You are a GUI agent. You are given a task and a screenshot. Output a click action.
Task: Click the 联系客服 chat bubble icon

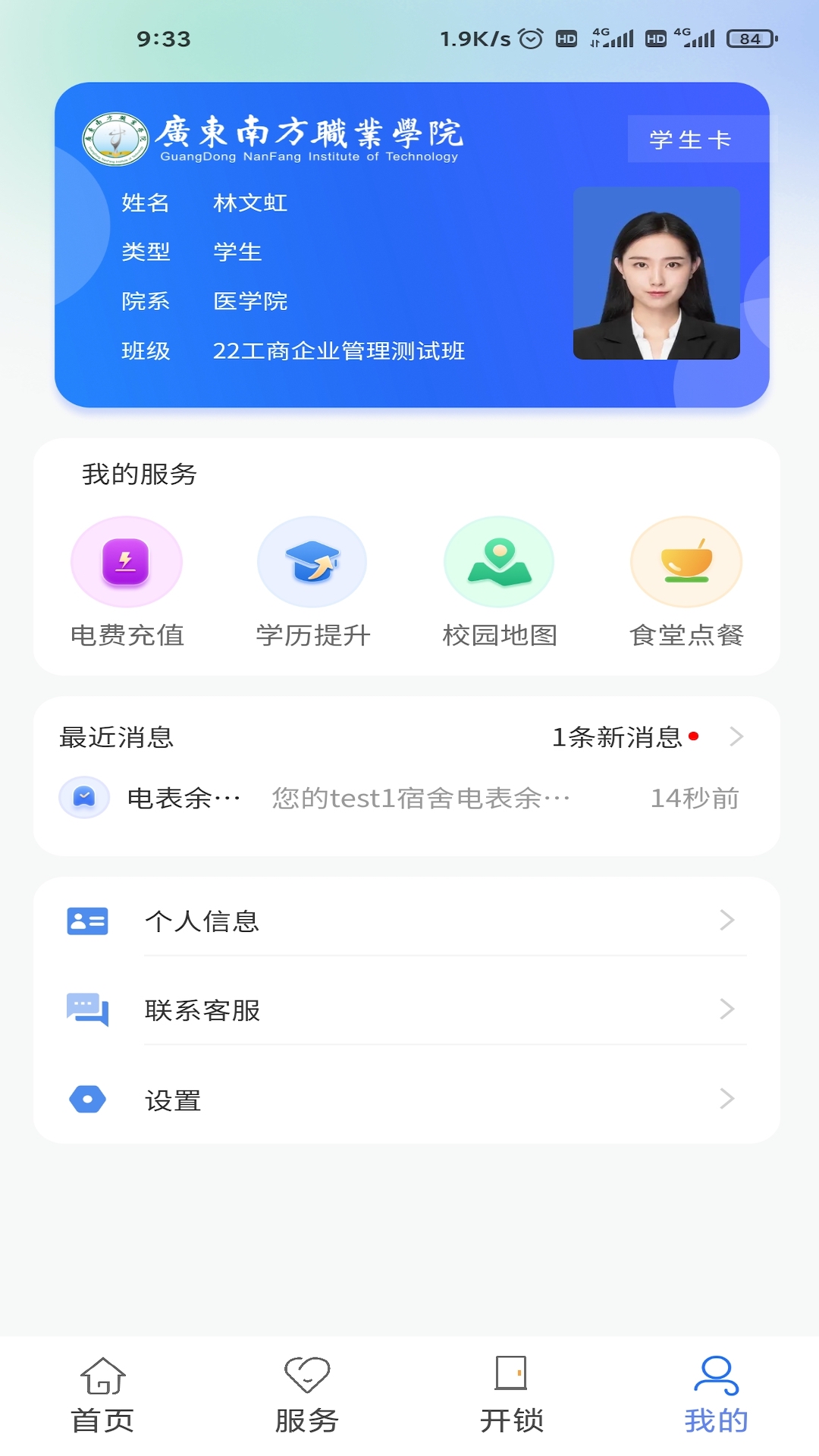(x=87, y=1009)
